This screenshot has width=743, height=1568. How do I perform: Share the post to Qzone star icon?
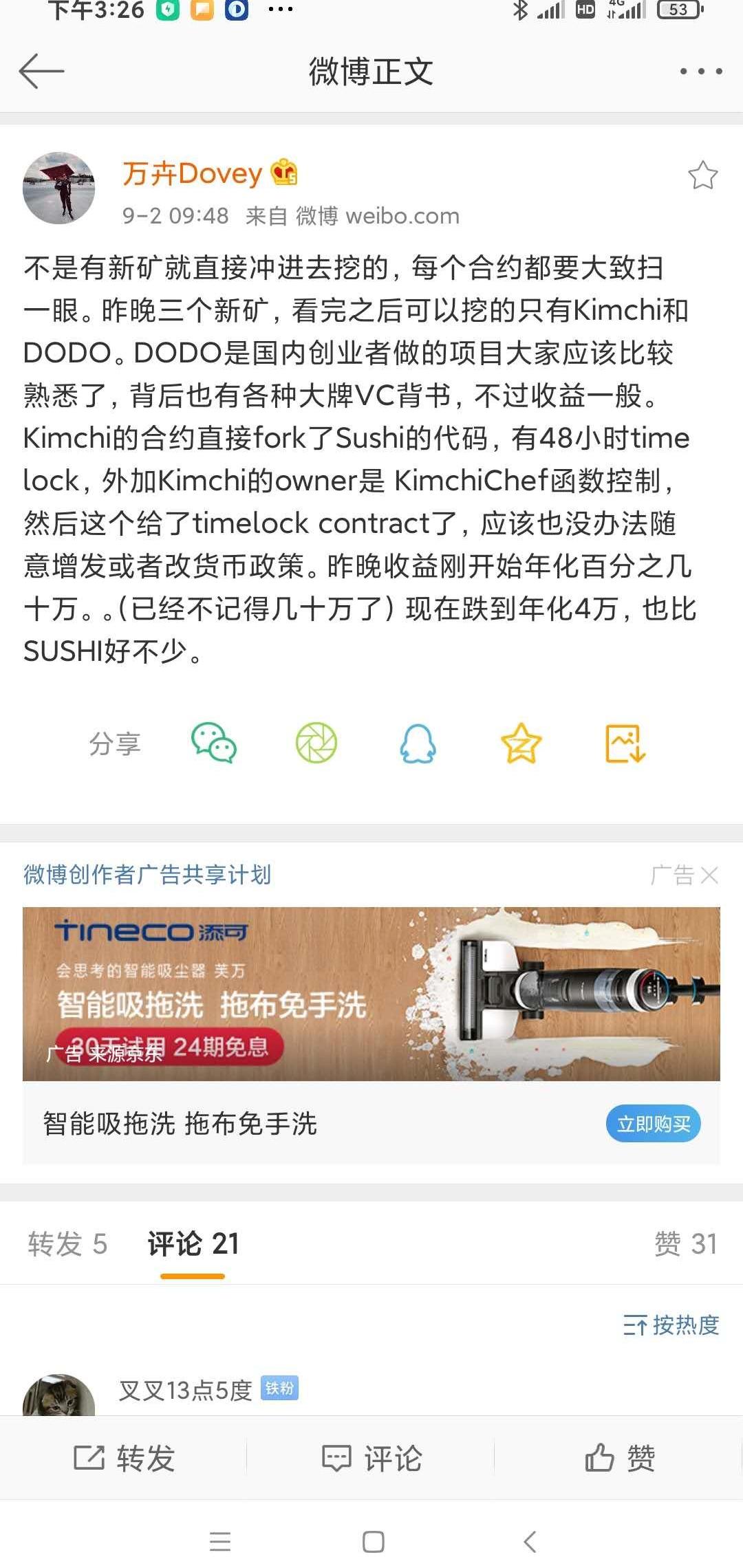[521, 743]
